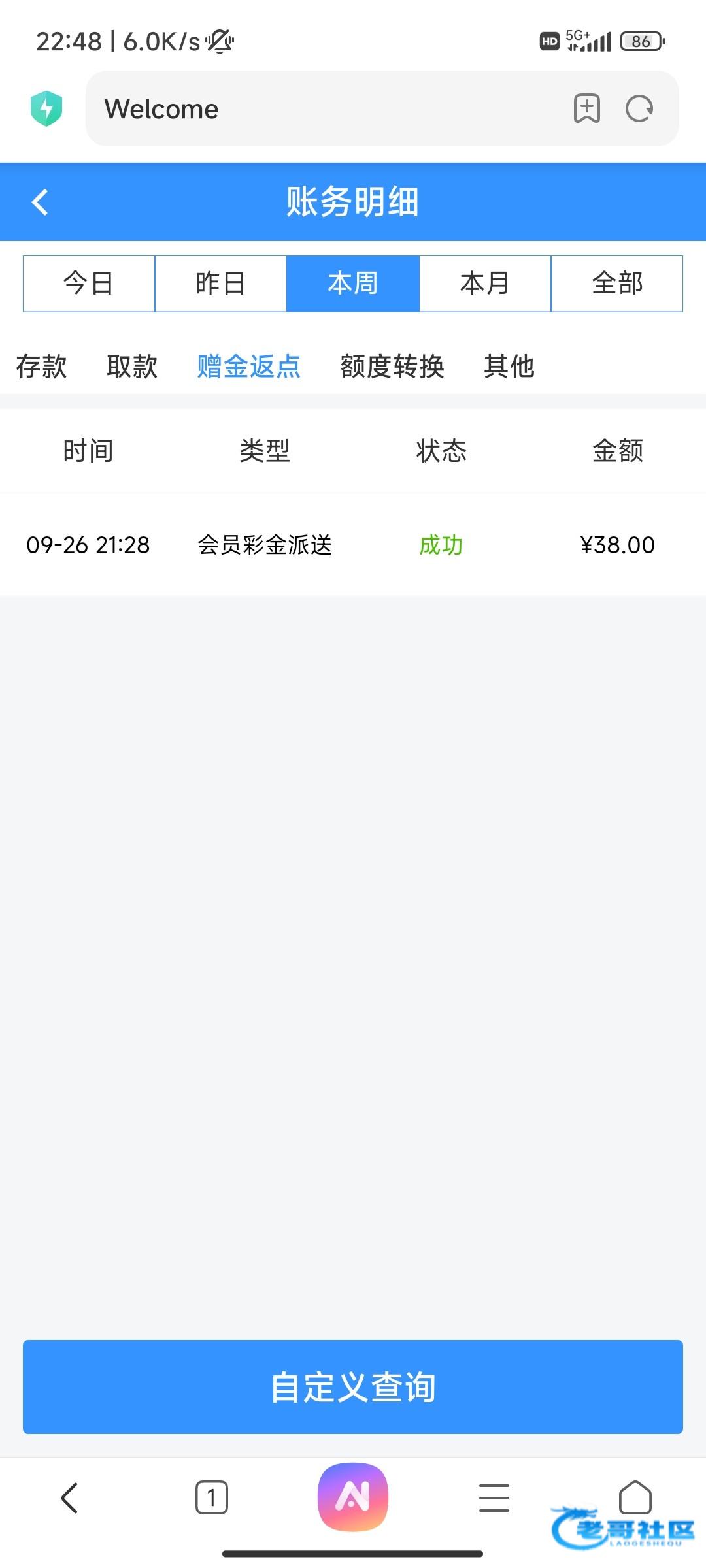View 全部 records
Image resolution: width=706 pixels, height=1568 pixels.
617,284
